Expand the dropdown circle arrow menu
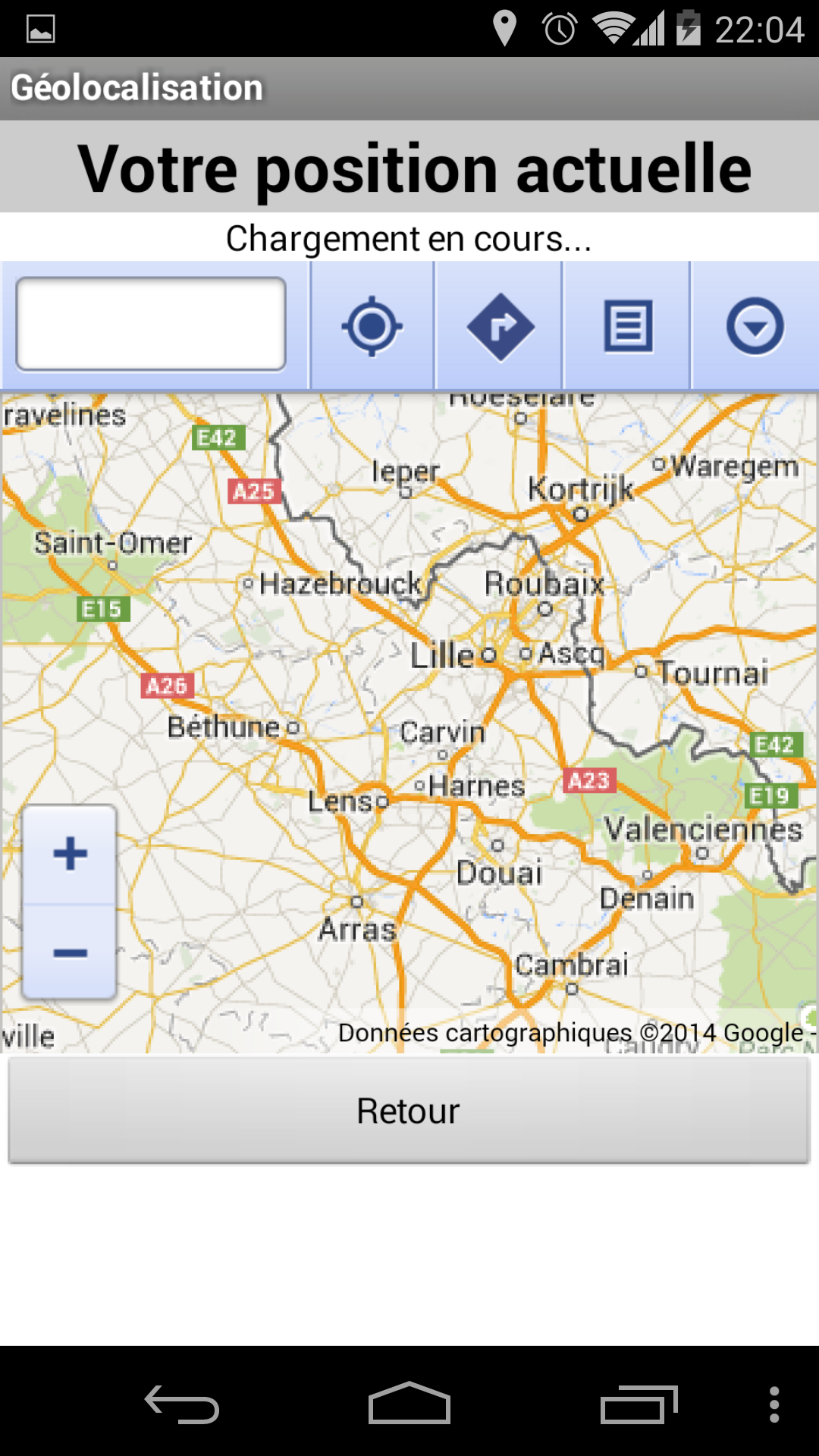 pyautogui.click(x=755, y=327)
